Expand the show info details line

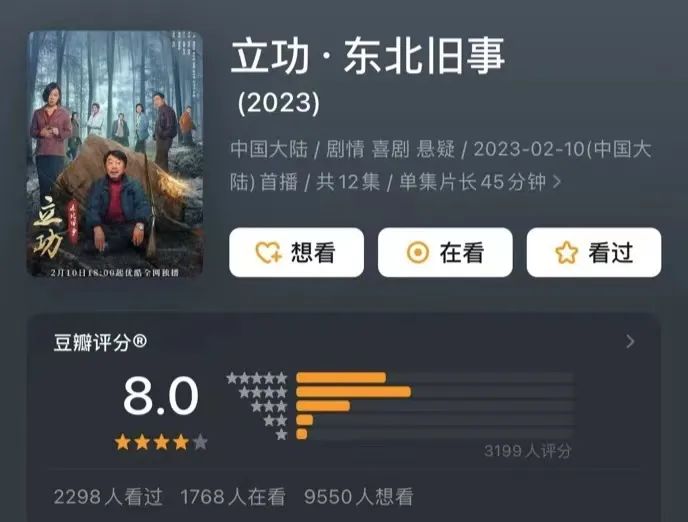coord(556,182)
